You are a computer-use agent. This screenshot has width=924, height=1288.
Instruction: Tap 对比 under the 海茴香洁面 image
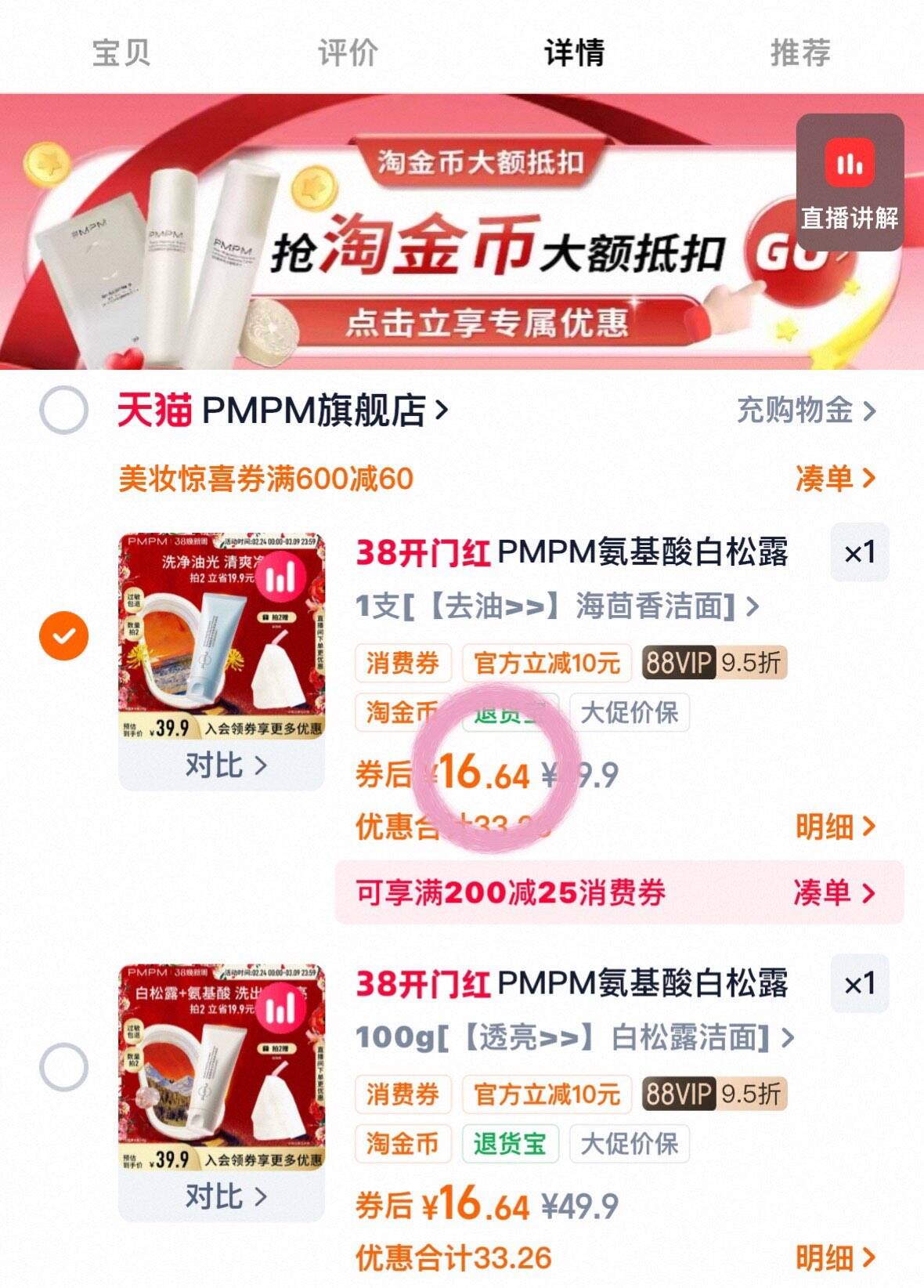coord(222,765)
